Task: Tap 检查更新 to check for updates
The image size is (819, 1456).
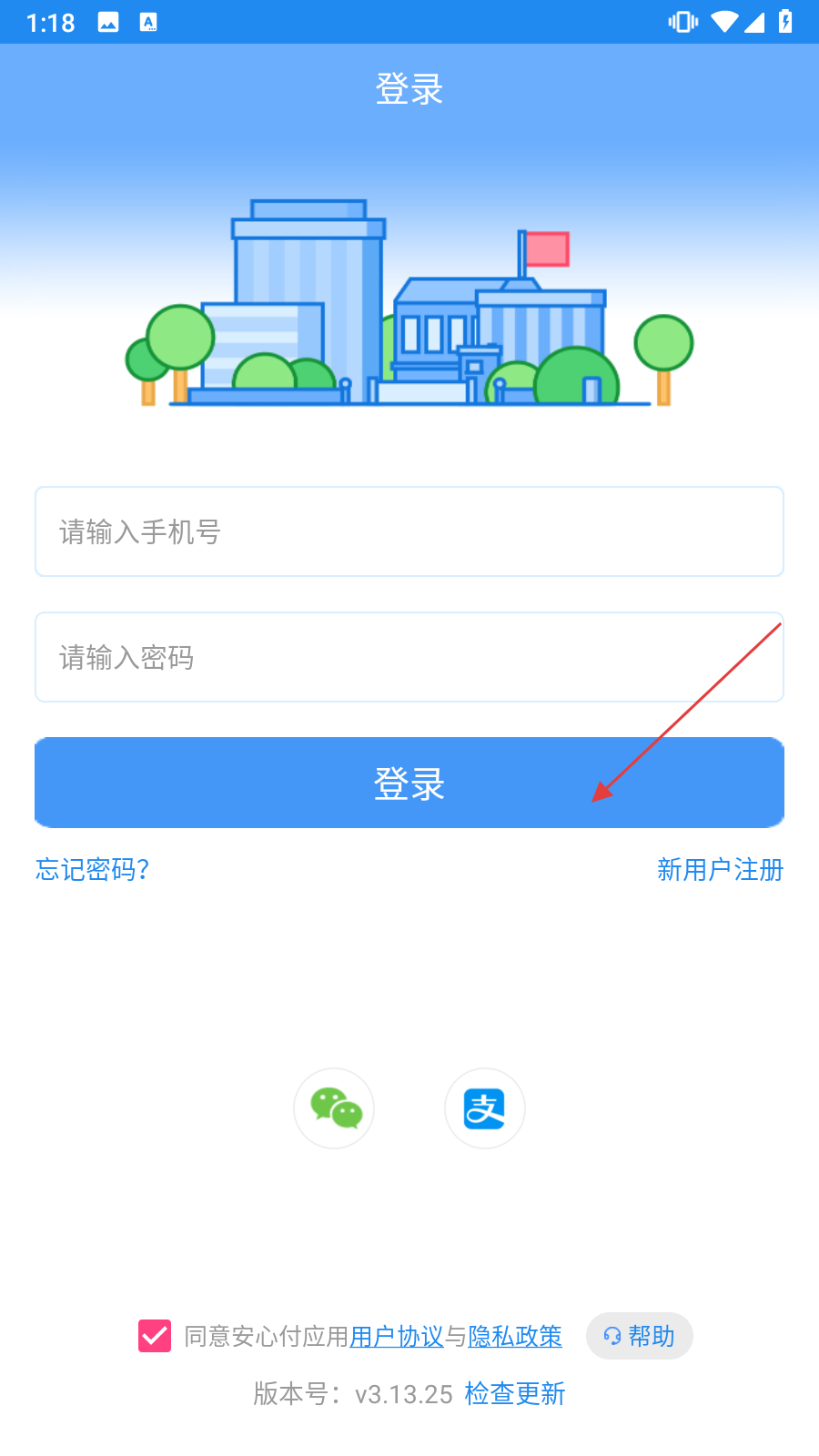Action: coord(515,1393)
